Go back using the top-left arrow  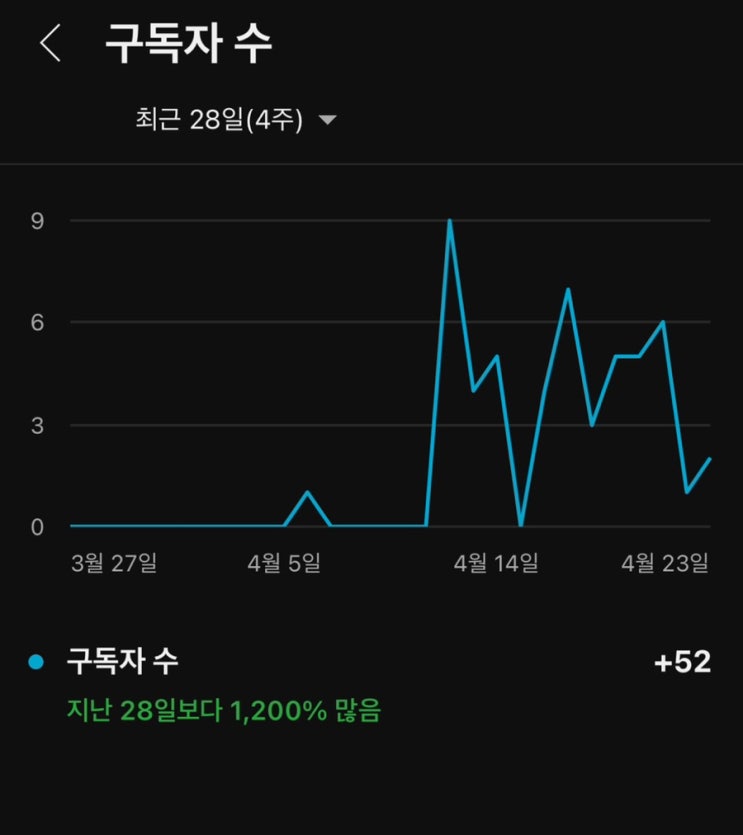coord(50,43)
